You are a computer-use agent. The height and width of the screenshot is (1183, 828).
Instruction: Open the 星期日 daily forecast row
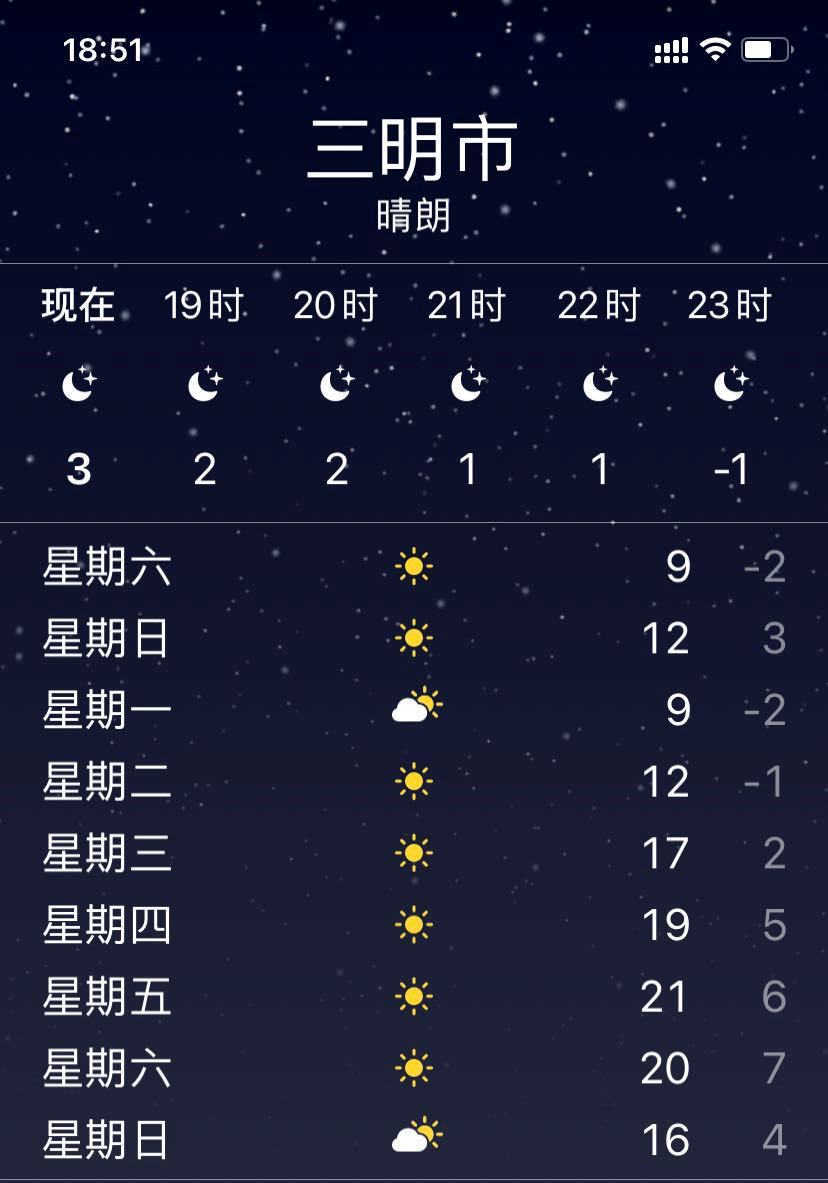coord(105,639)
